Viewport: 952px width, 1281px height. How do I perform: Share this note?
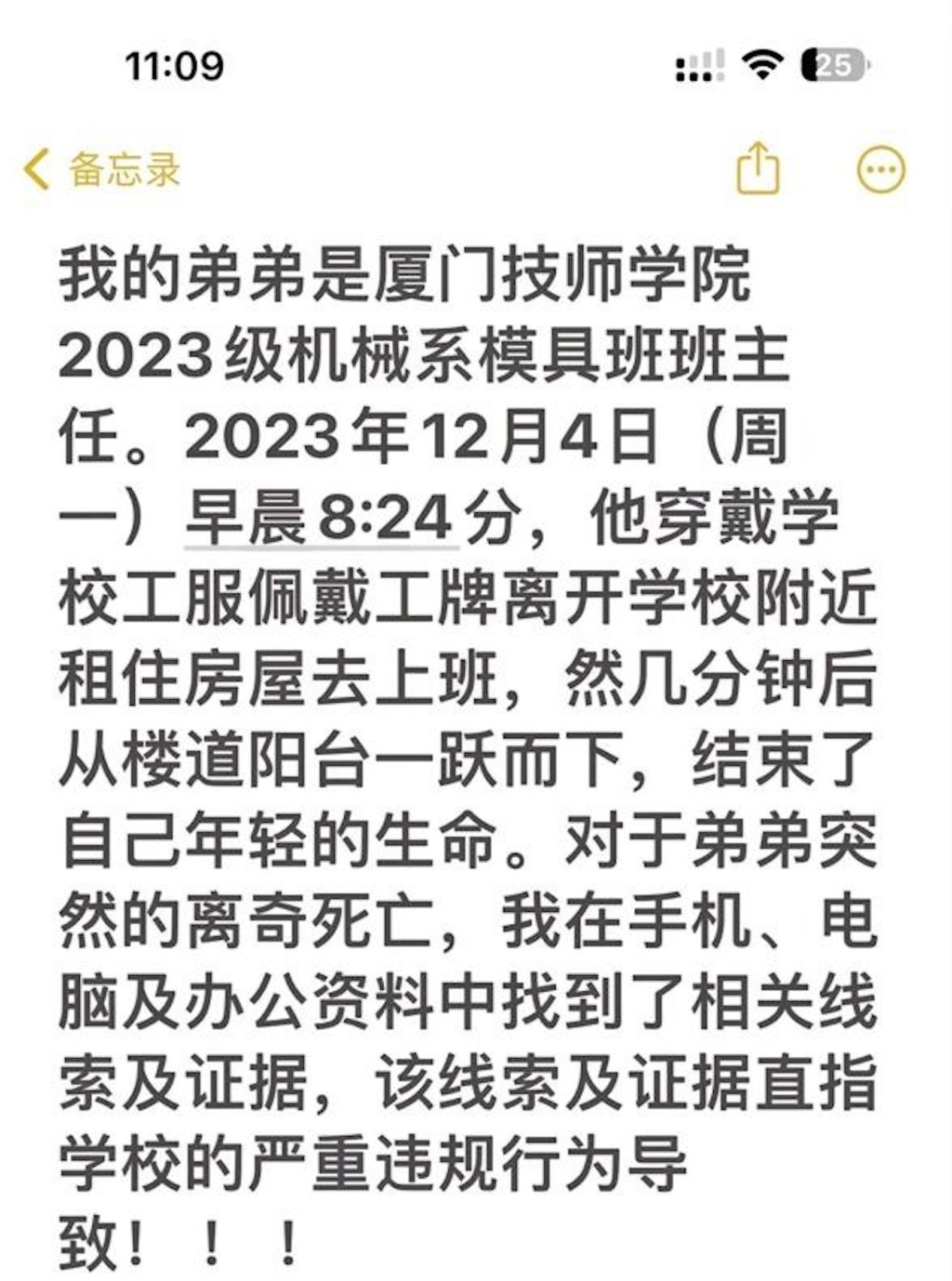point(758,169)
